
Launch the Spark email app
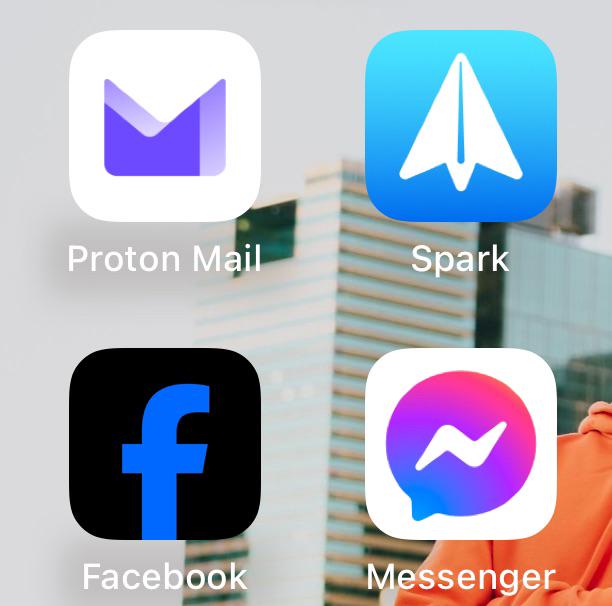(x=460, y=126)
